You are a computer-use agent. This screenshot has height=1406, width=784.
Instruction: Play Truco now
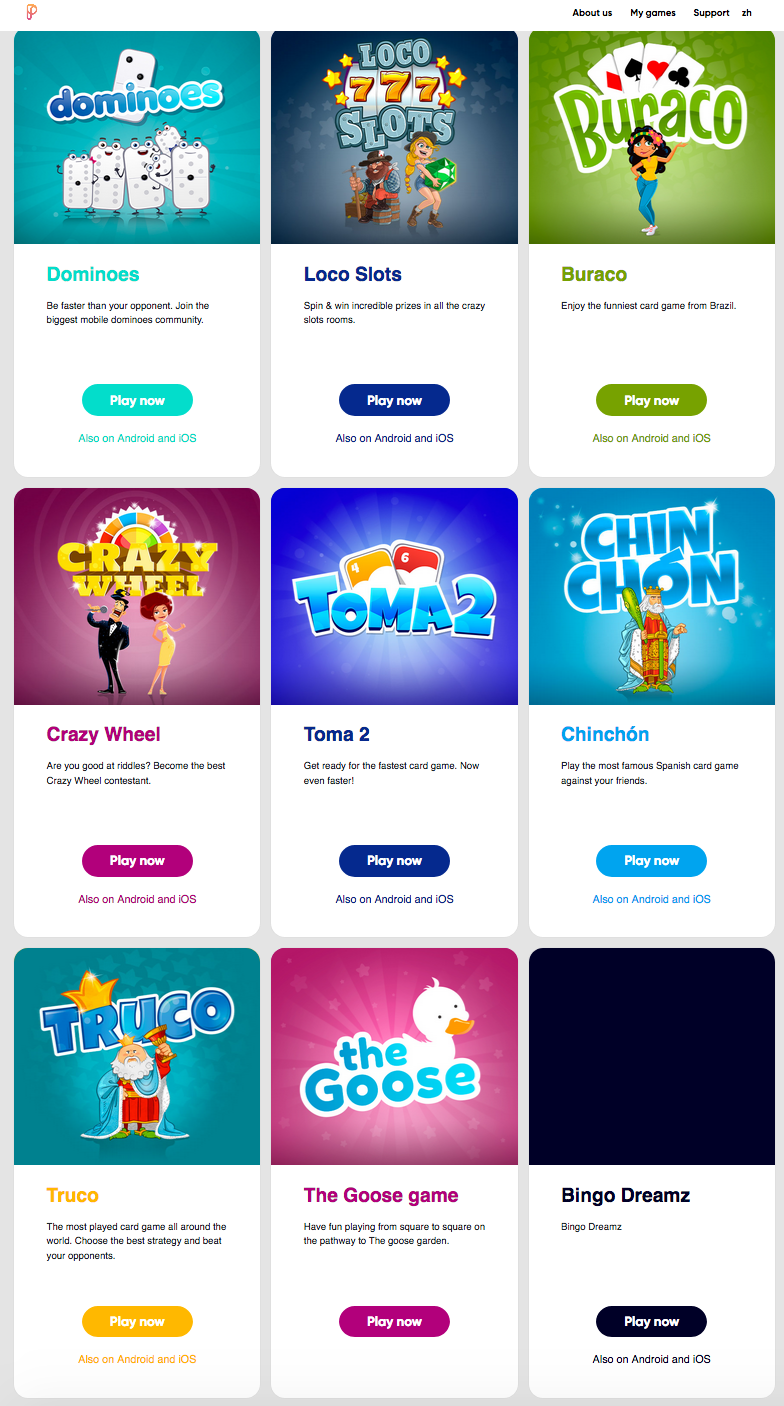click(137, 1321)
